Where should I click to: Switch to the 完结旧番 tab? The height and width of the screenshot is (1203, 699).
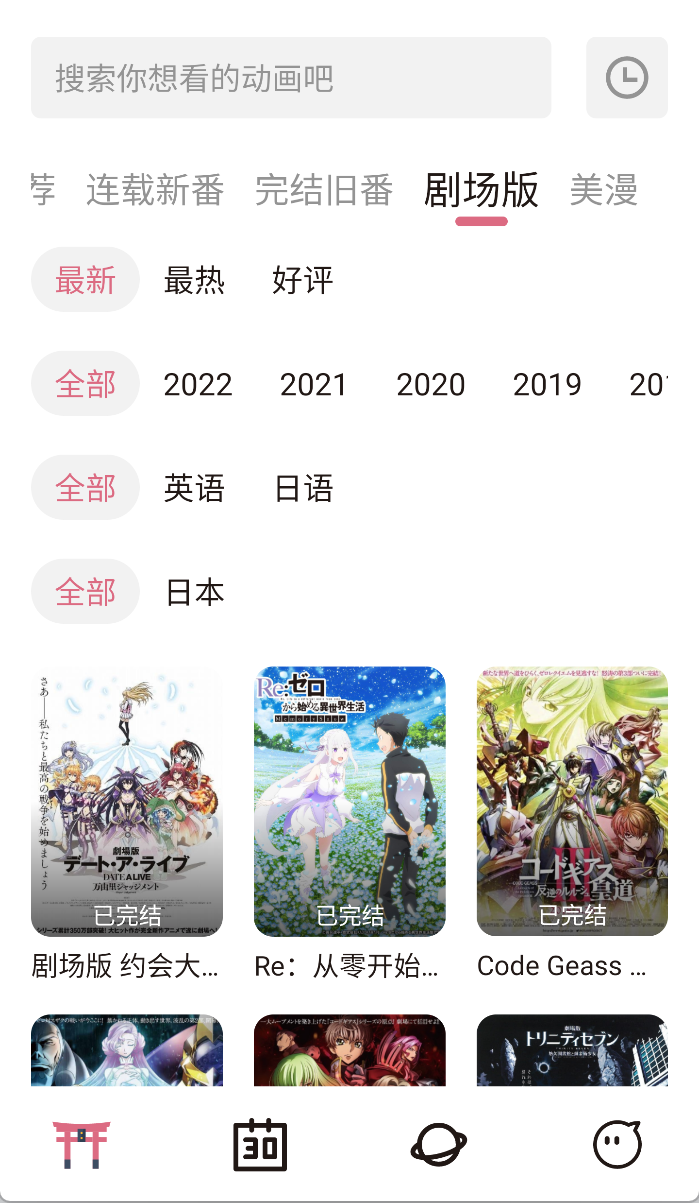(323, 189)
